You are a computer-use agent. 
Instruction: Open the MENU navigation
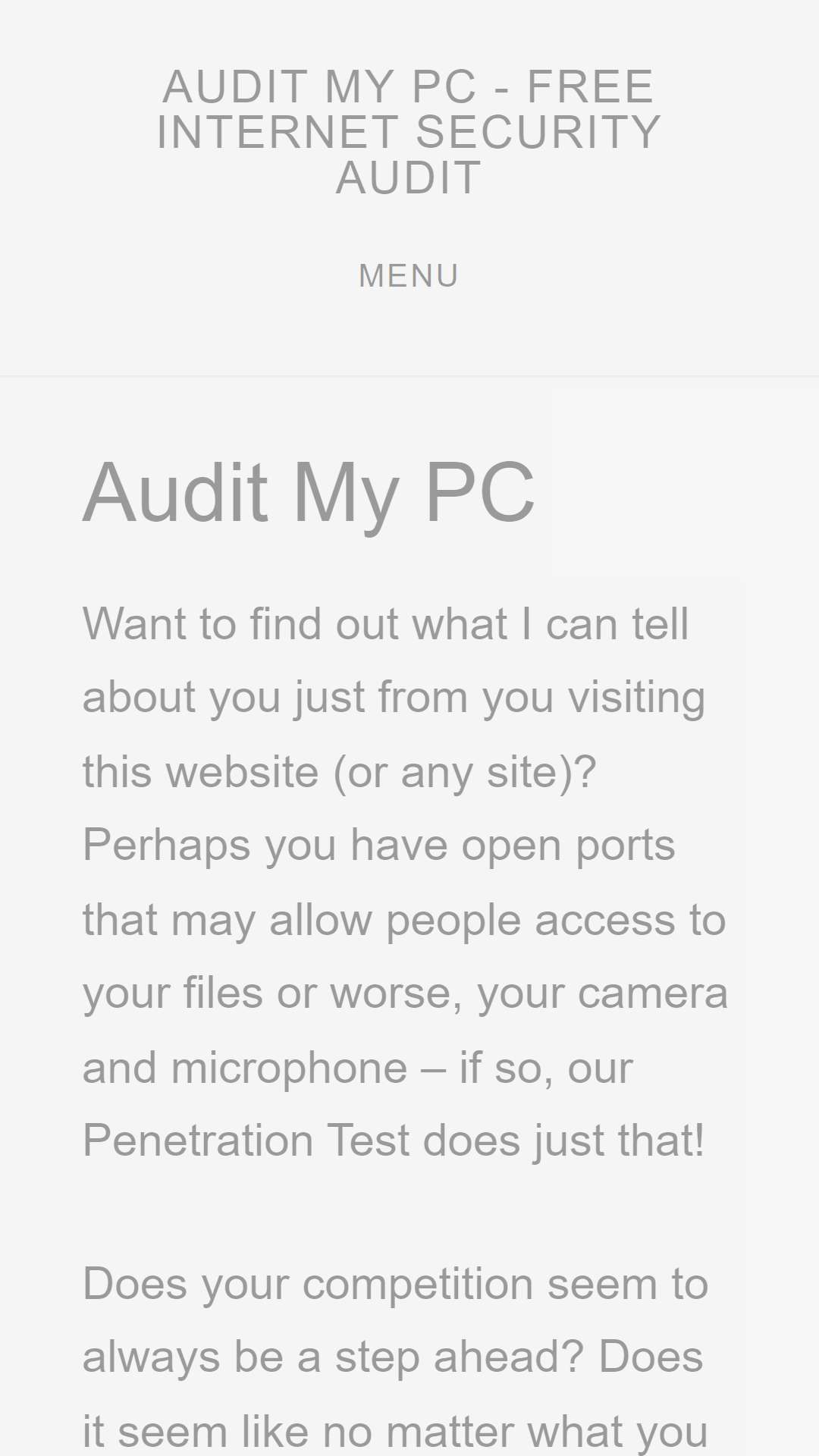click(x=409, y=275)
